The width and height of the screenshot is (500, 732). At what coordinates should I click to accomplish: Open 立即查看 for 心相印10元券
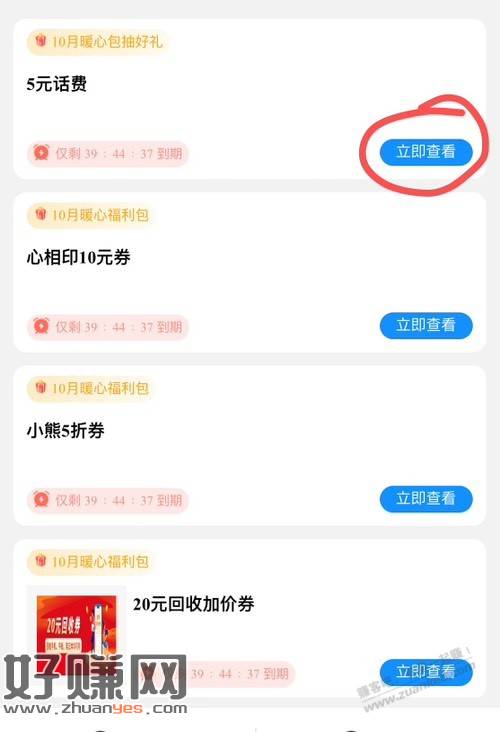[426, 325]
